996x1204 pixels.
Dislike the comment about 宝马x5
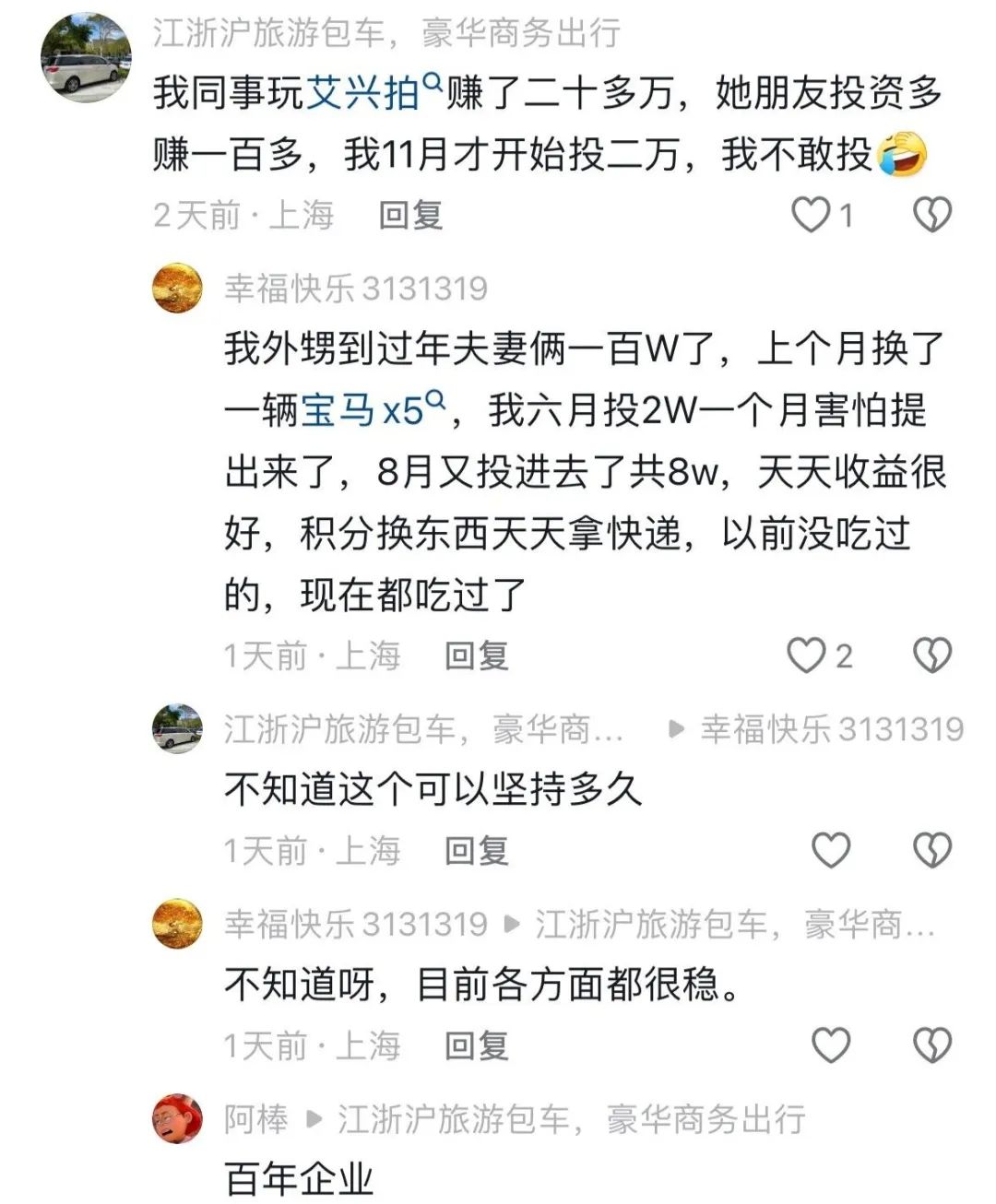click(x=931, y=656)
